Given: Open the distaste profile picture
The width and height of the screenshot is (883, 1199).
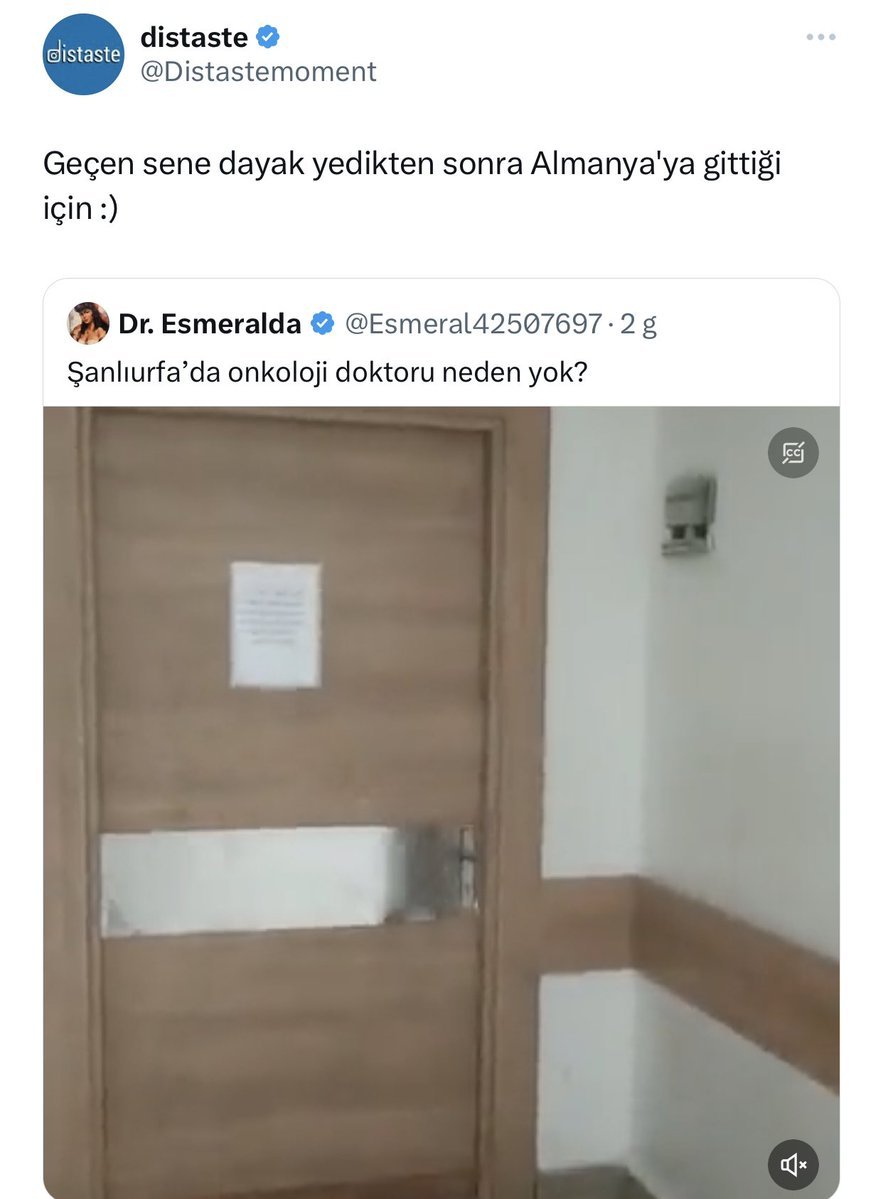Looking at the screenshot, I should (84, 54).
